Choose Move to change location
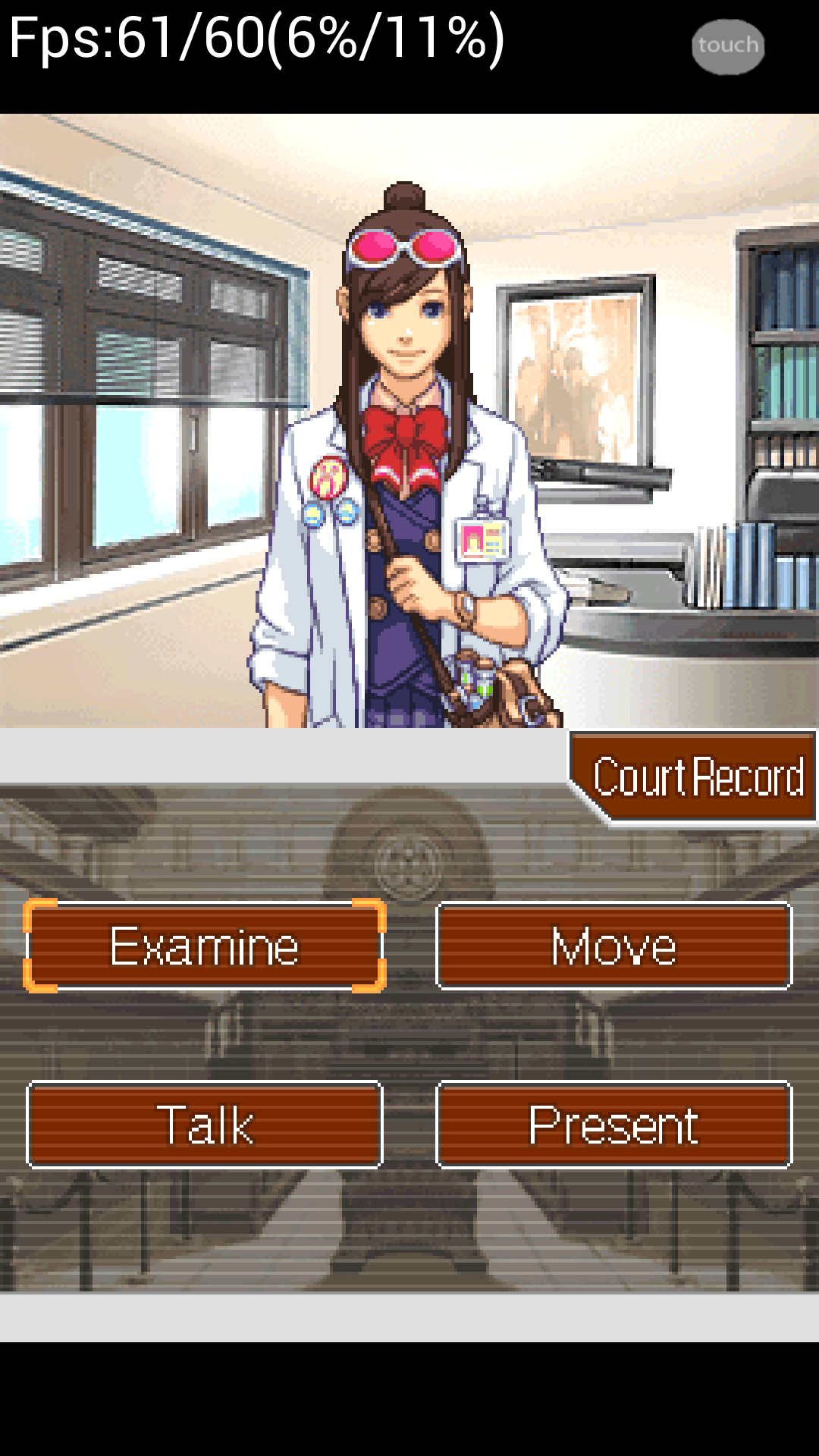This screenshot has height=1456, width=819. click(614, 946)
